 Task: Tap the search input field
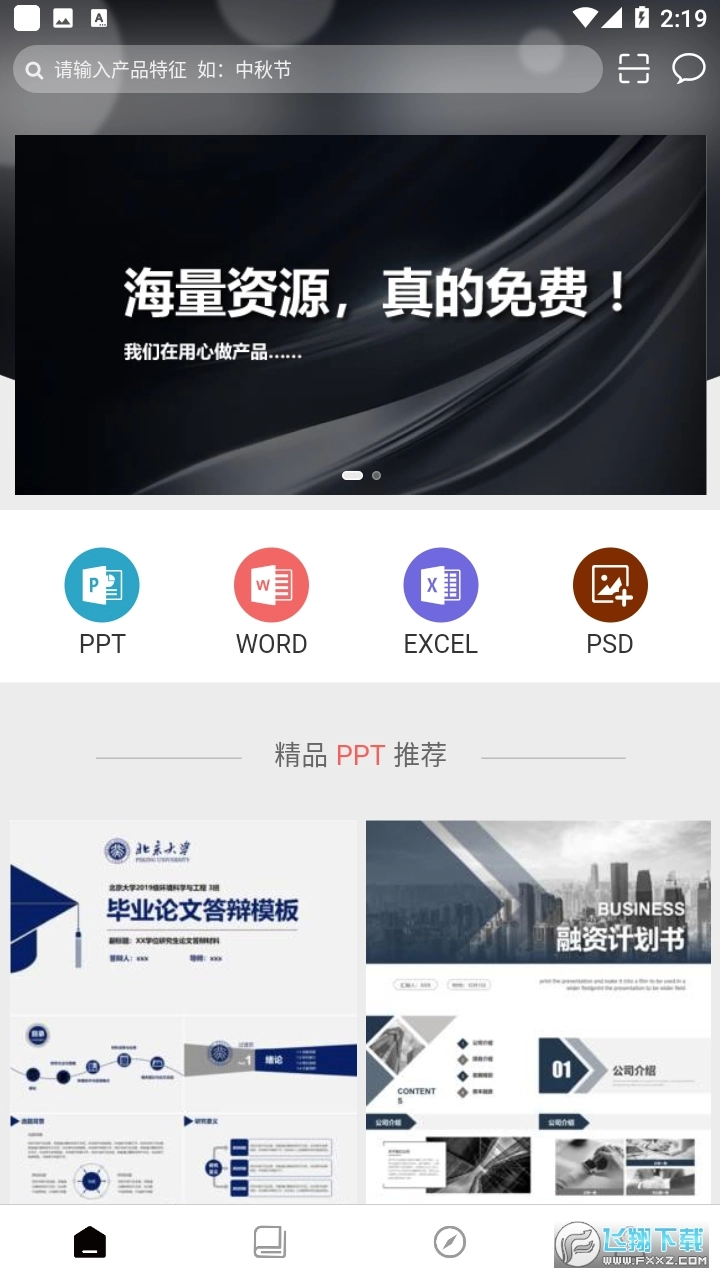[300, 70]
